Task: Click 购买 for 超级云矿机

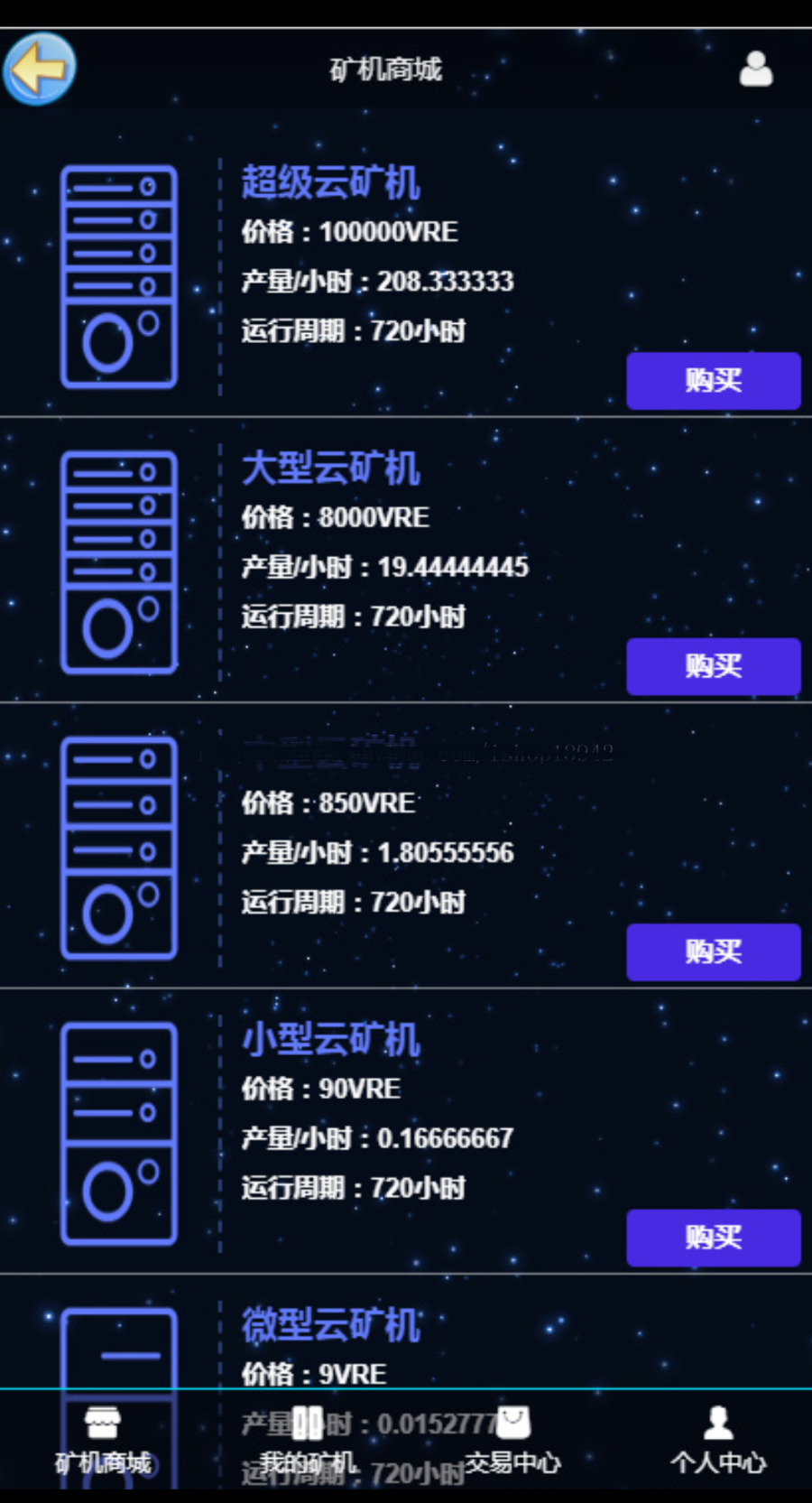Action: pyautogui.click(x=713, y=381)
